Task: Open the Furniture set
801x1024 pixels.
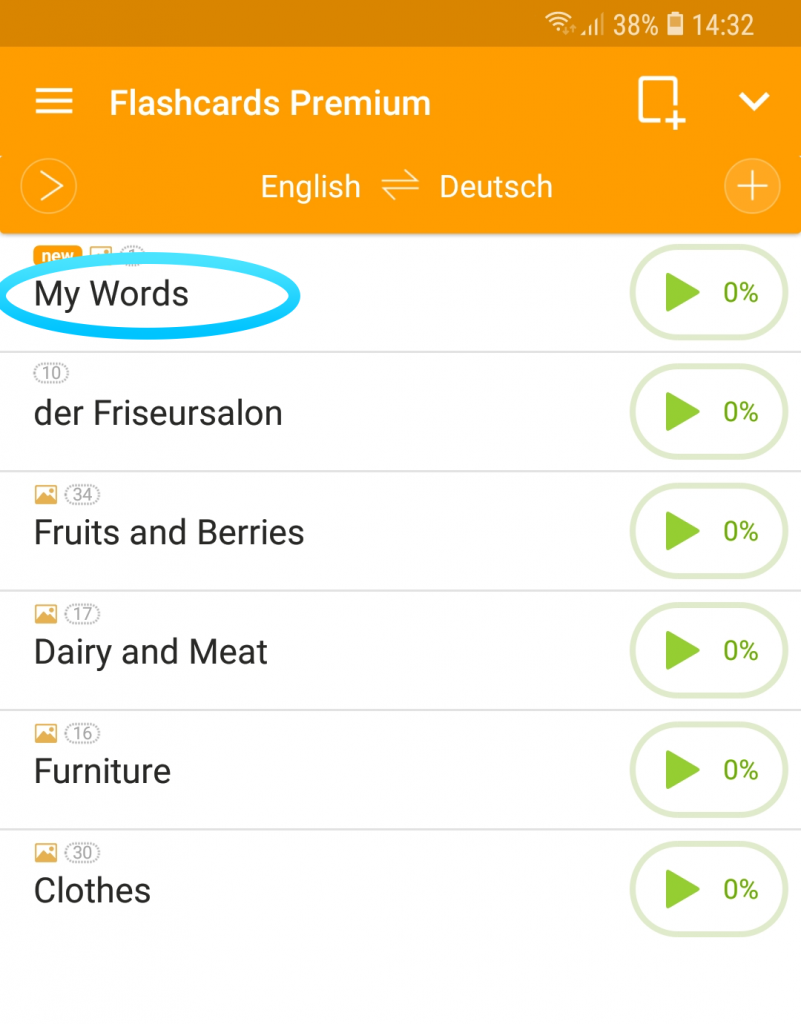Action: (x=102, y=771)
